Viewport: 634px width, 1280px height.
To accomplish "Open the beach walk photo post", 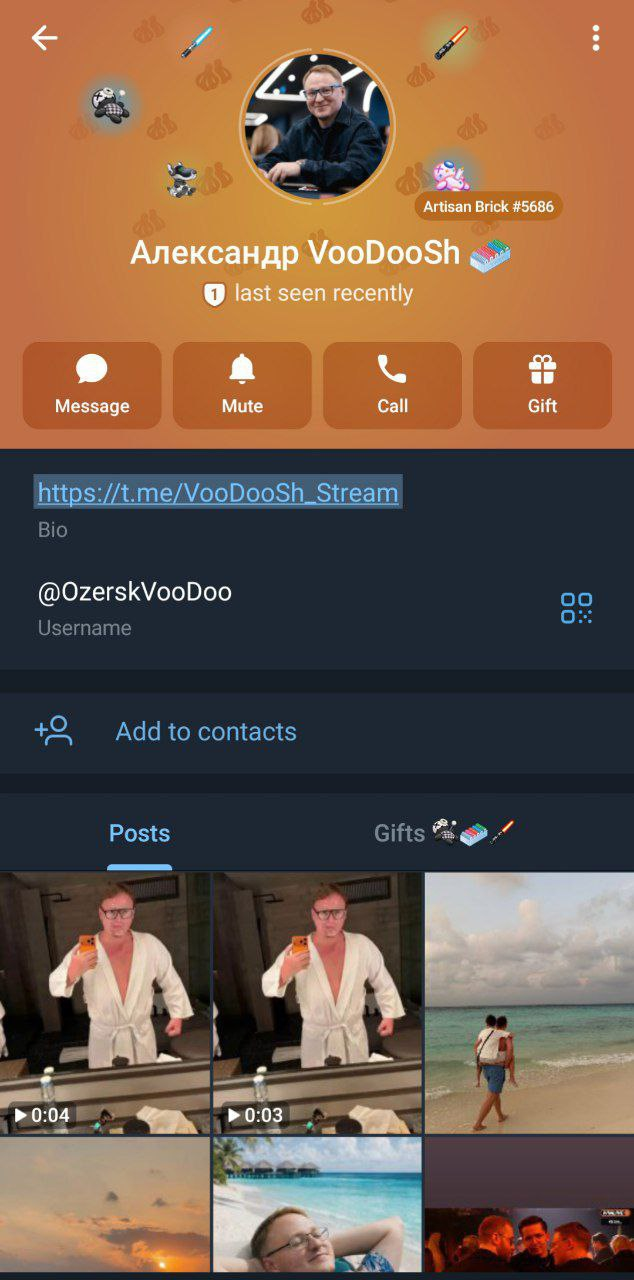I will (529, 1002).
